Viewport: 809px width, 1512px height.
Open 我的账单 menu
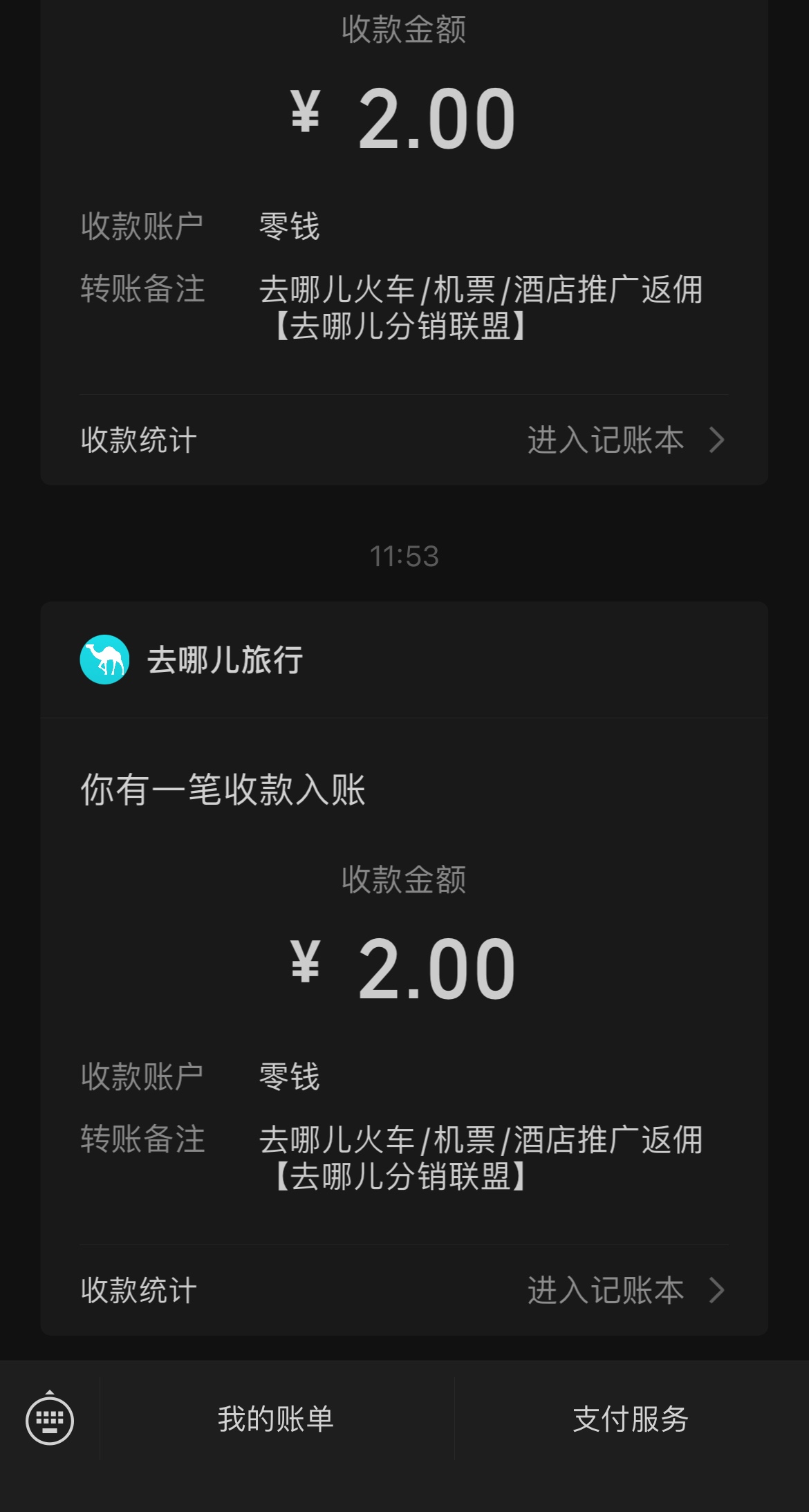click(277, 1419)
